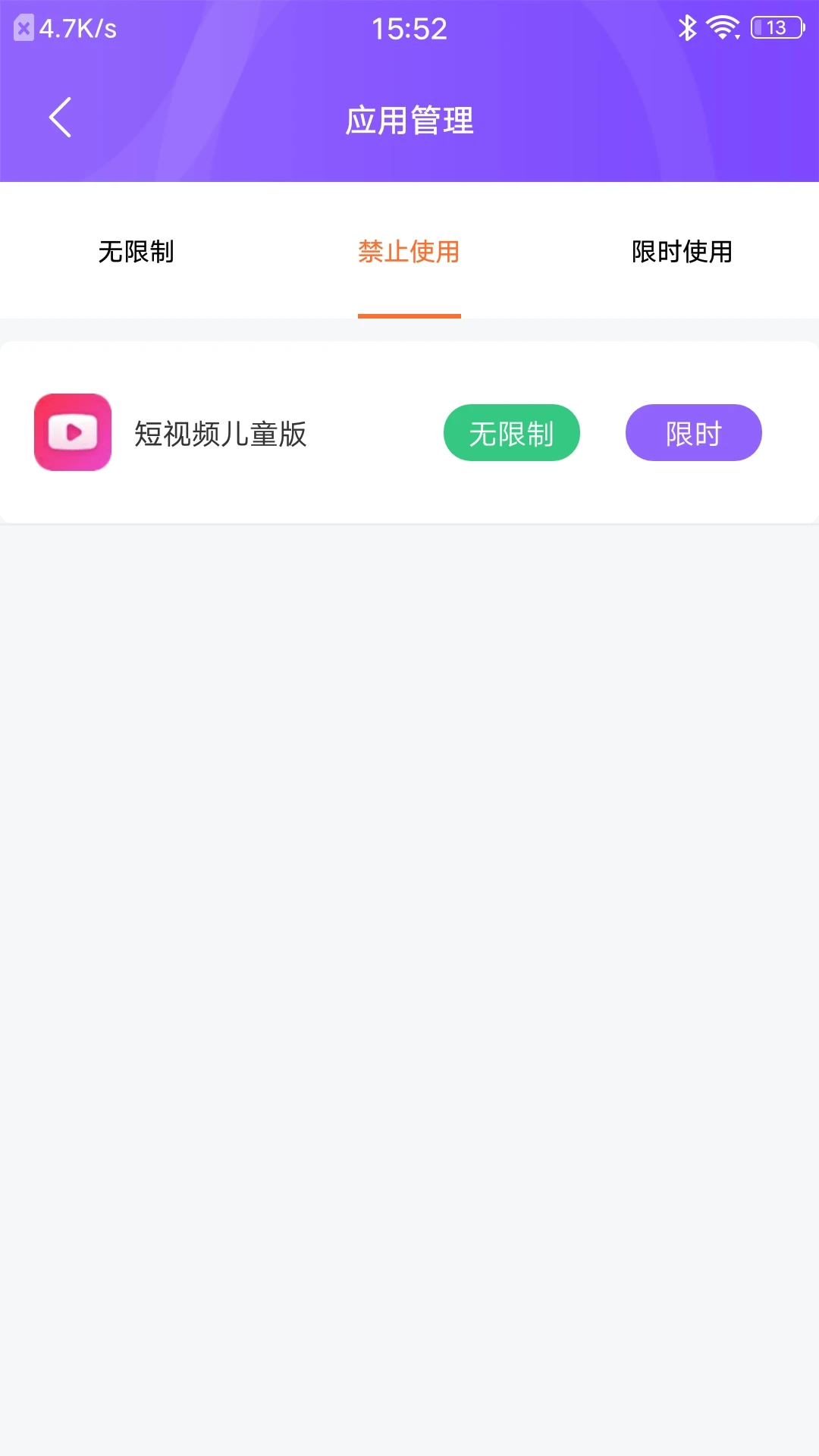Screen dimensions: 819x1456
Task: Switch to the 限时使用 tab
Action: point(681,253)
